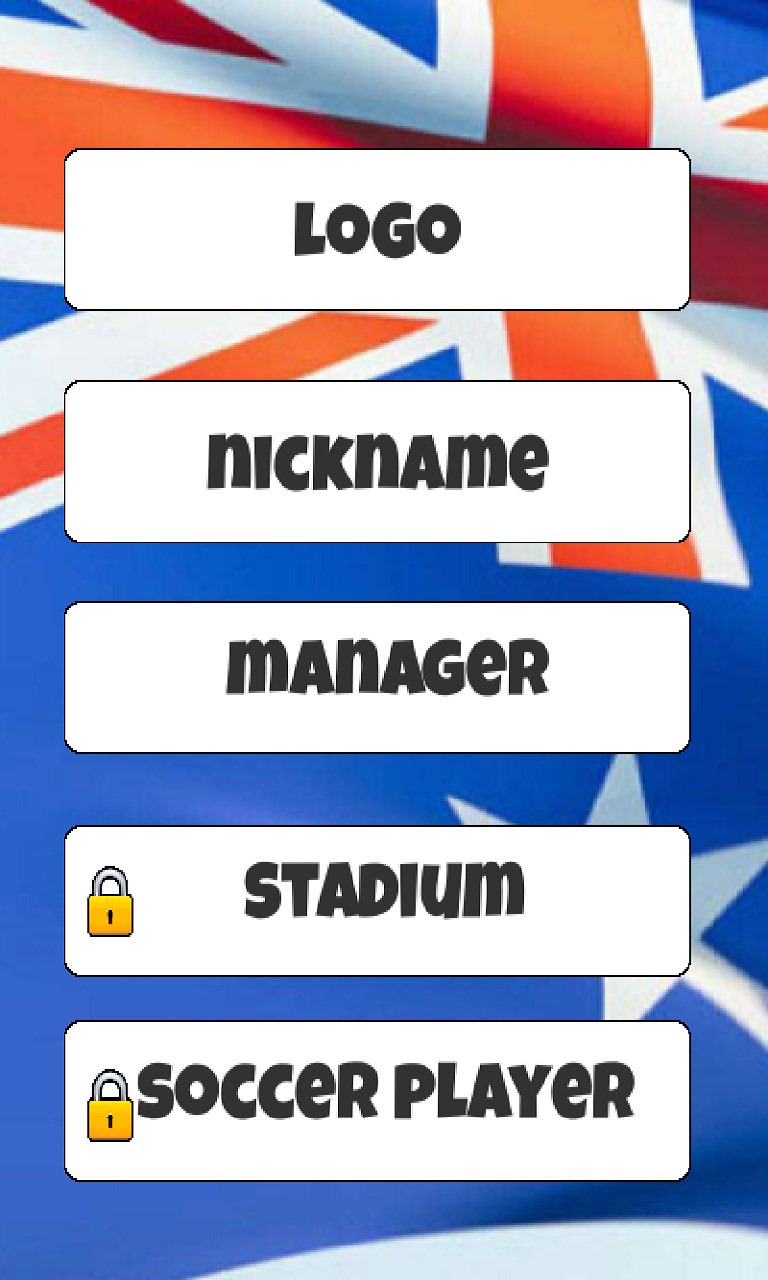This screenshot has width=768, height=1280.
Task: Select the Nickname category
Action: pos(377,461)
